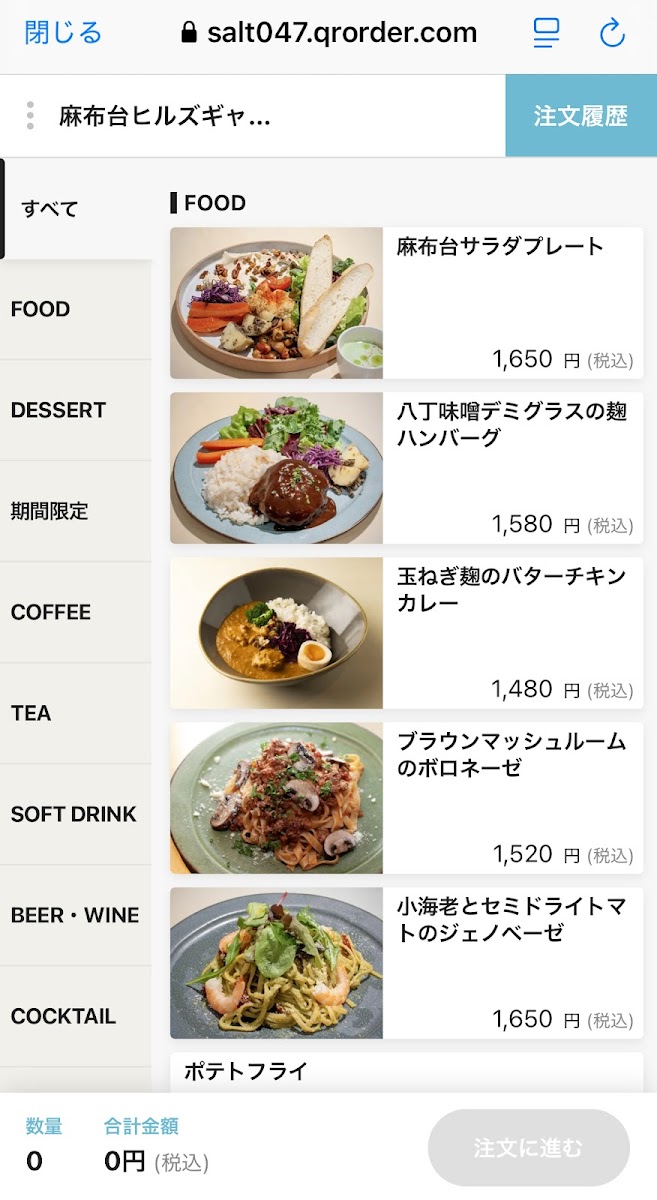Choose 小海老とセミドライトマトのジェノベーゼ

(x=406, y=963)
